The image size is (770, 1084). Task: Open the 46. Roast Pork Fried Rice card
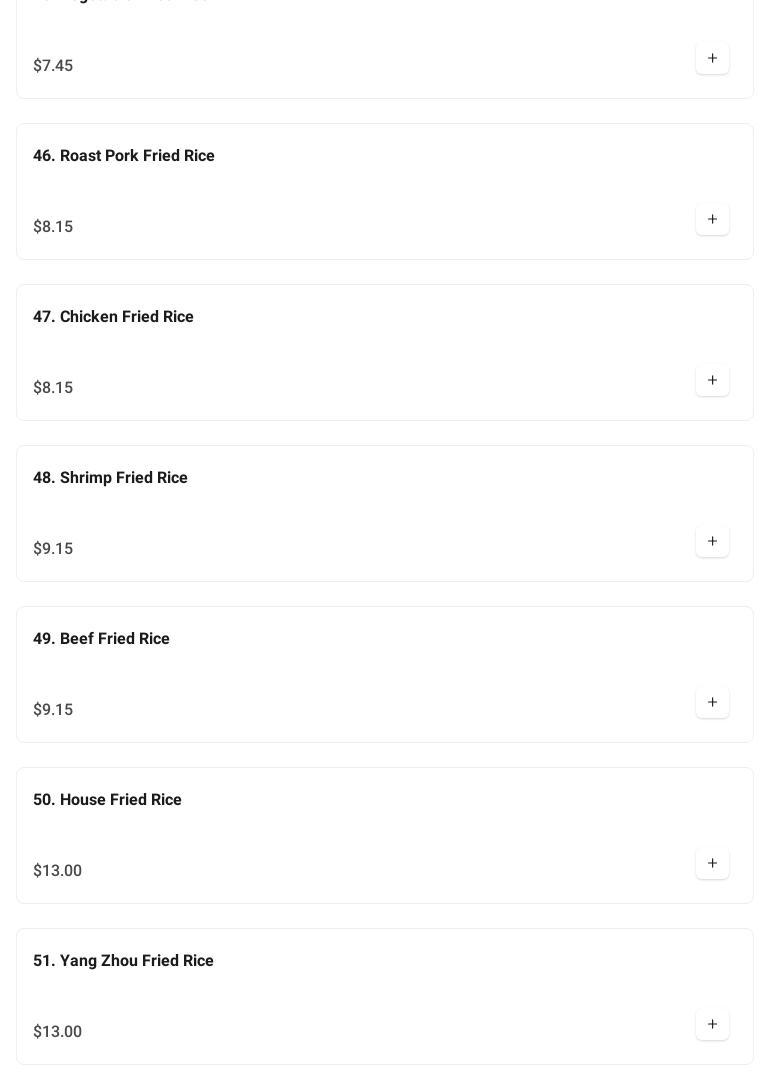124,156
